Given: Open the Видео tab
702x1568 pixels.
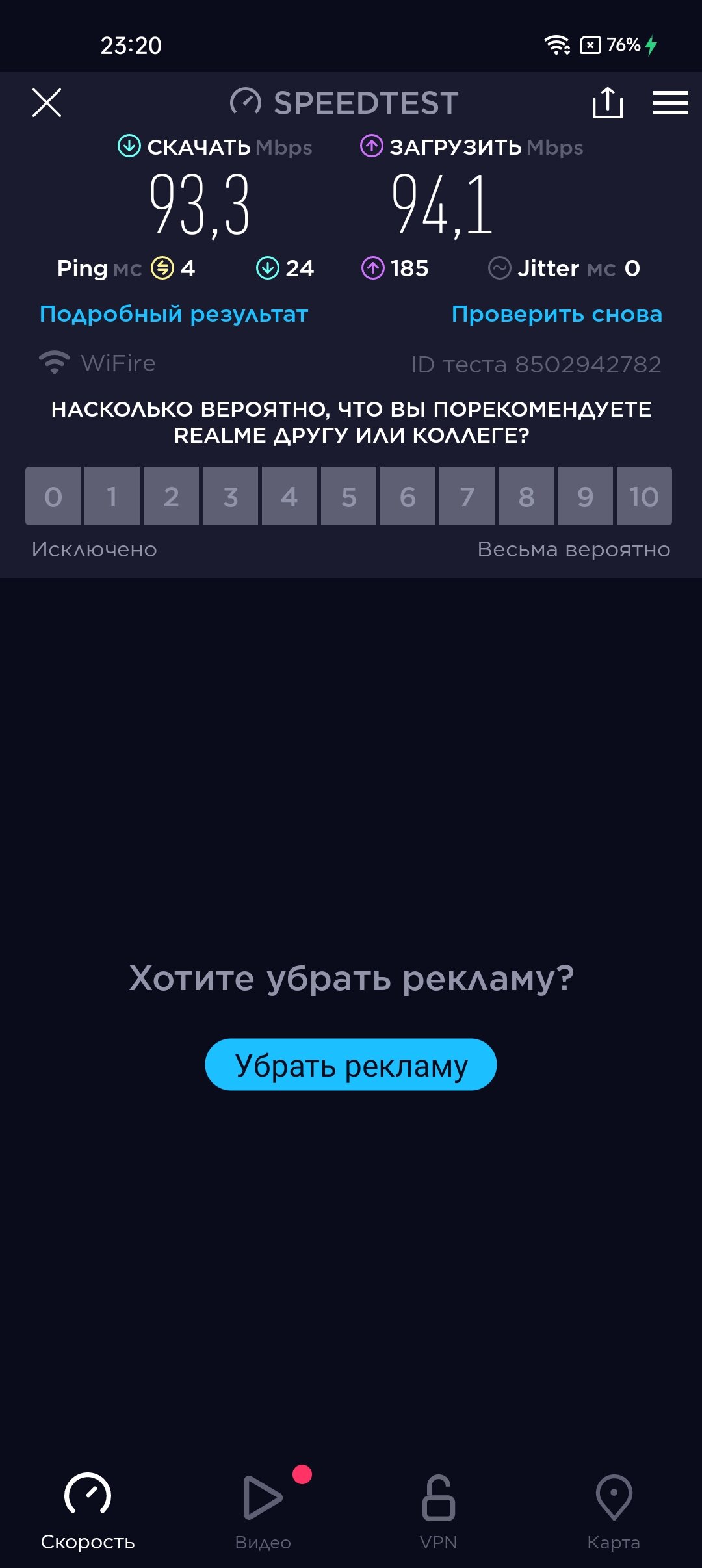Looking at the screenshot, I should coord(263,1511).
